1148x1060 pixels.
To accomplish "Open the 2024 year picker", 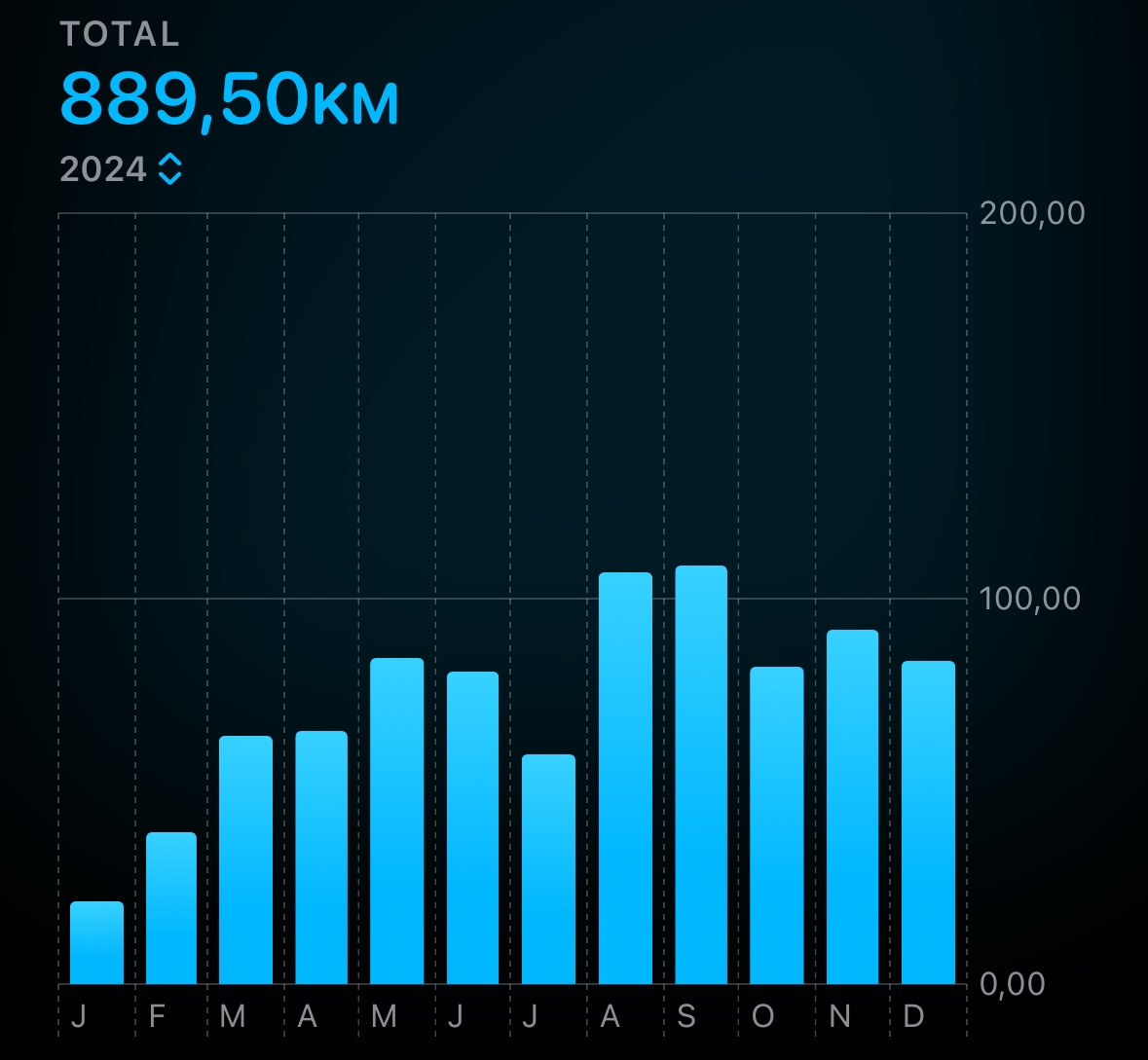I will coord(122,169).
